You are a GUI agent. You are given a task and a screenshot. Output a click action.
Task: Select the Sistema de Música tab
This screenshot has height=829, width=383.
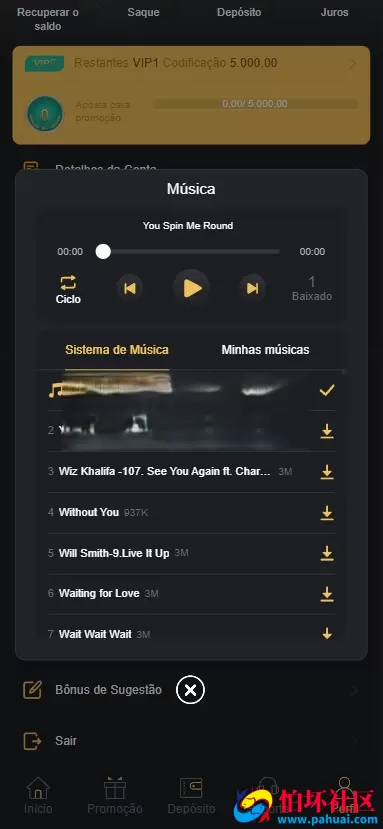(117, 349)
